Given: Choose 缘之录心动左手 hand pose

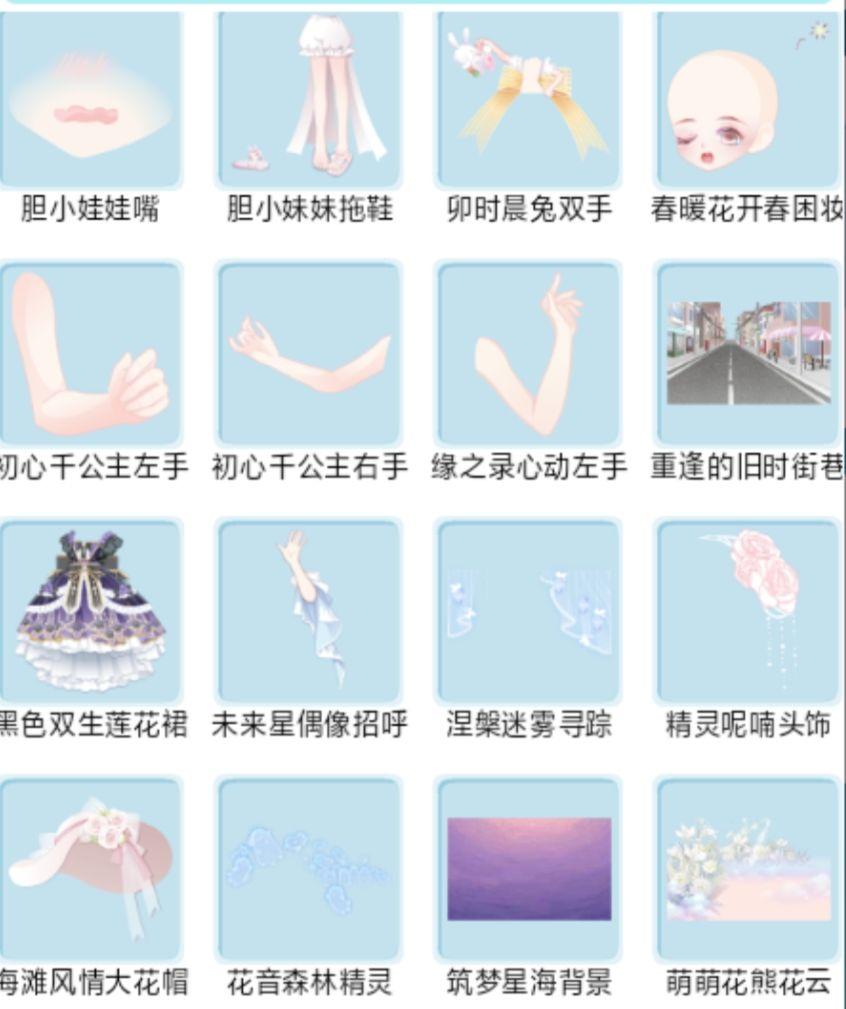Looking at the screenshot, I should (x=529, y=355).
